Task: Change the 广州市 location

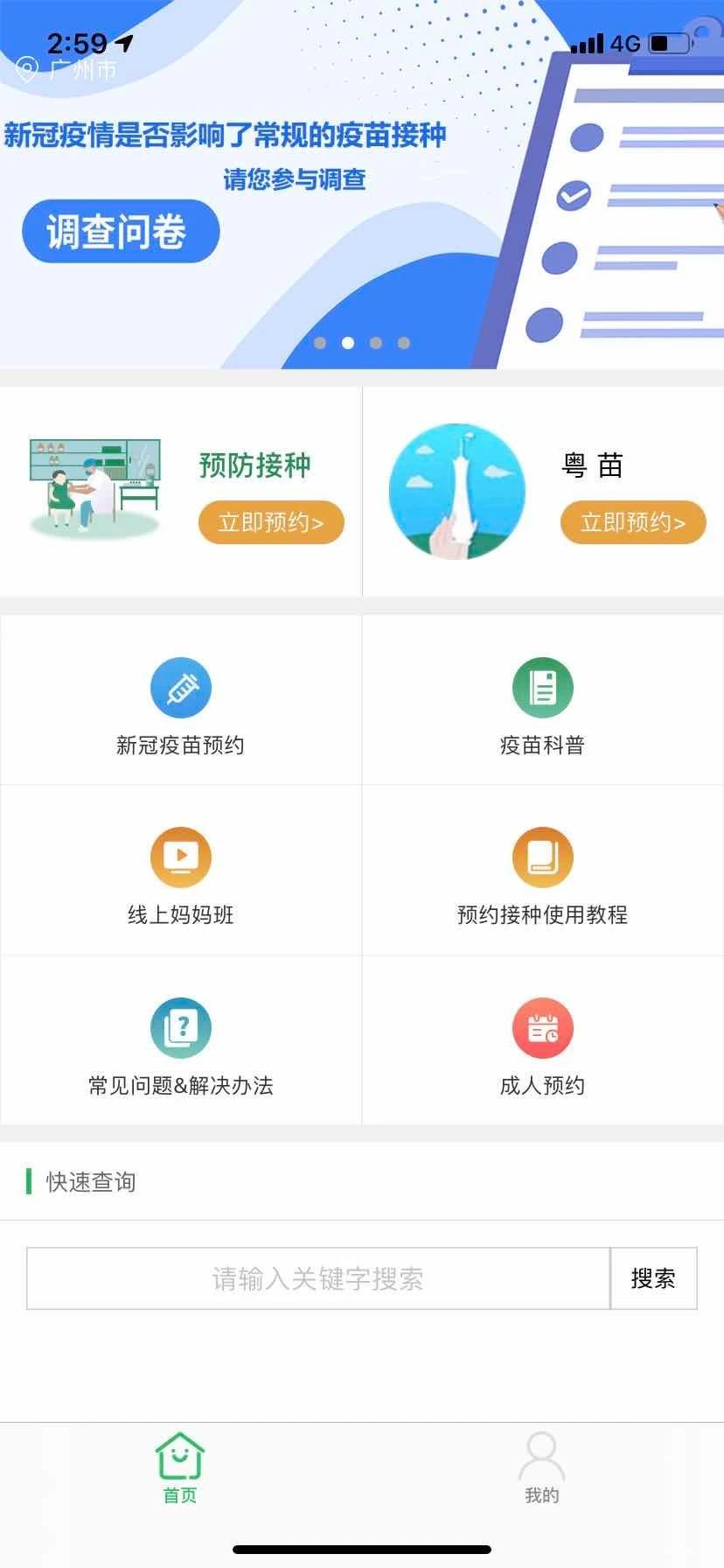Action: (x=68, y=70)
